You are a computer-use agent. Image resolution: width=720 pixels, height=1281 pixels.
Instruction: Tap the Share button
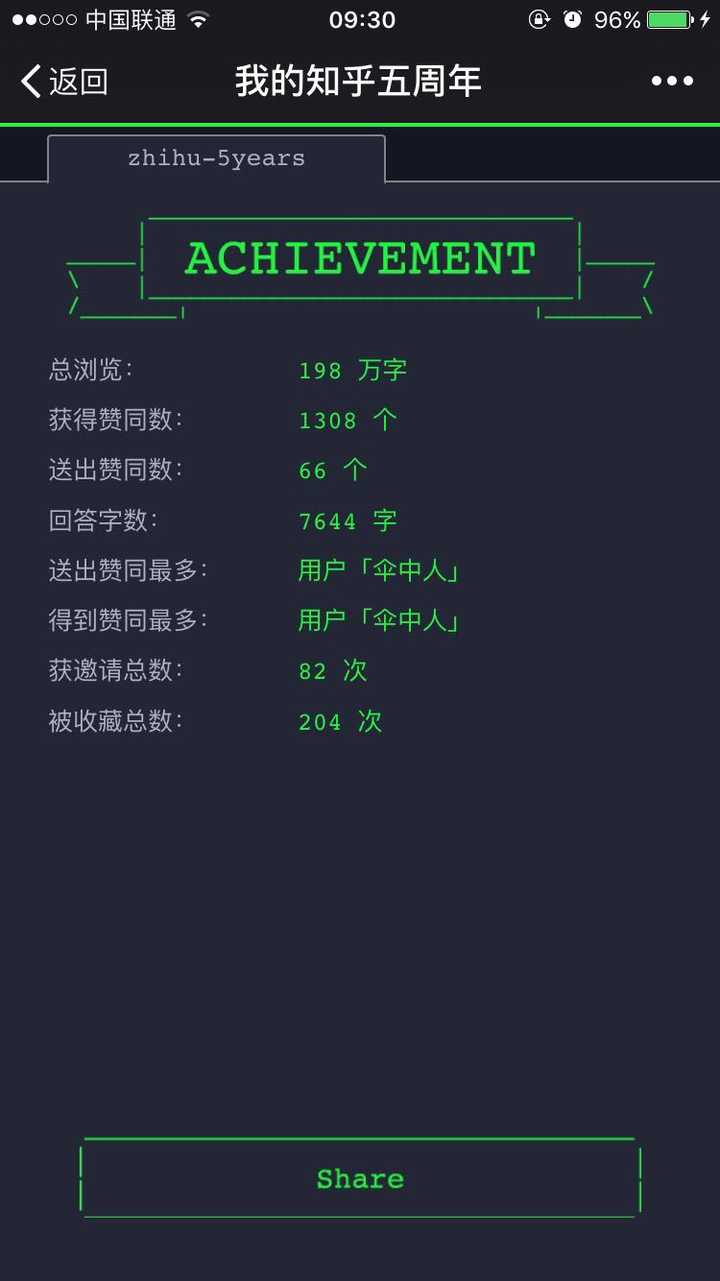tap(360, 1178)
